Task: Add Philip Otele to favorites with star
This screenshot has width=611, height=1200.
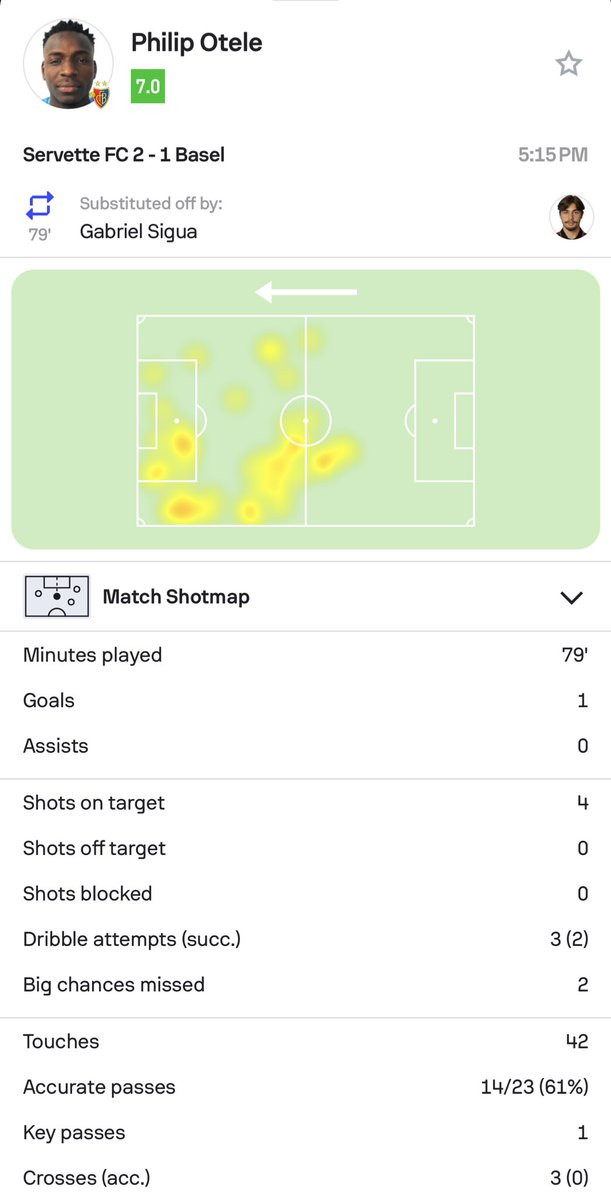Action: tap(569, 64)
